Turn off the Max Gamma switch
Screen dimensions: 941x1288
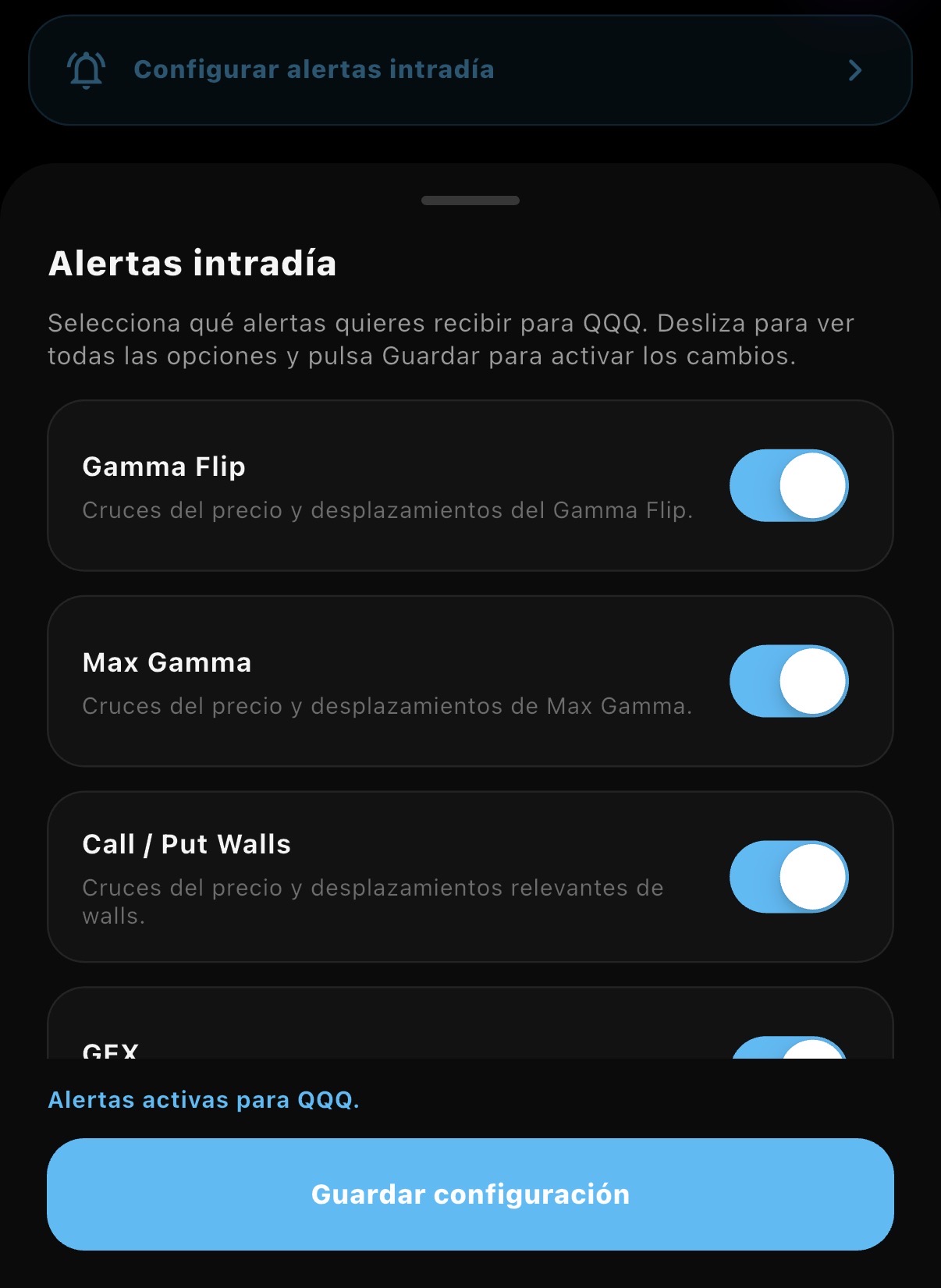click(x=787, y=680)
